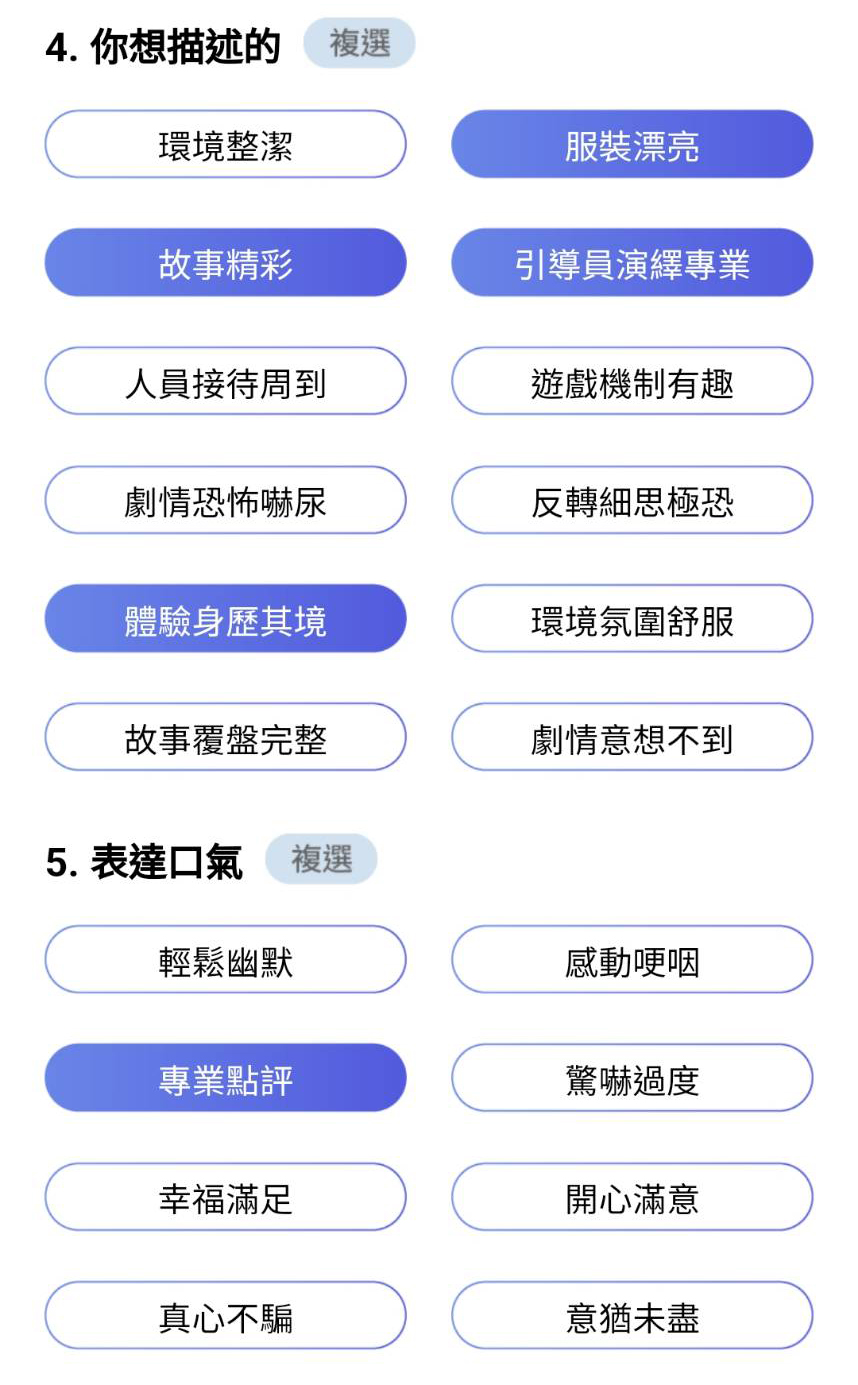Deselect 體驗身歷其境
Screen dimensions: 858x1385
225,619
